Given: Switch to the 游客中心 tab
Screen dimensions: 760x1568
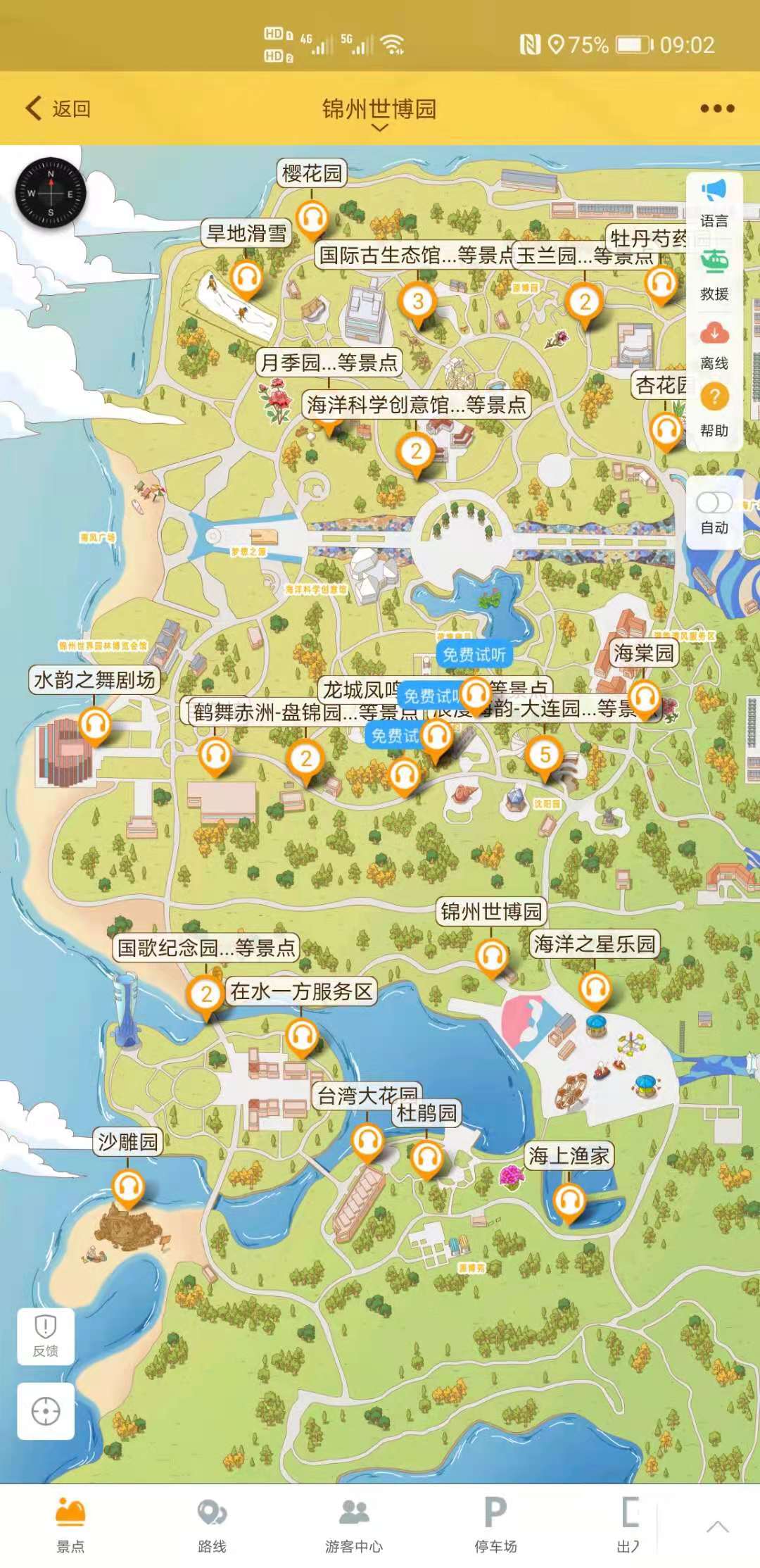Looking at the screenshot, I should (x=354, y=1526).
